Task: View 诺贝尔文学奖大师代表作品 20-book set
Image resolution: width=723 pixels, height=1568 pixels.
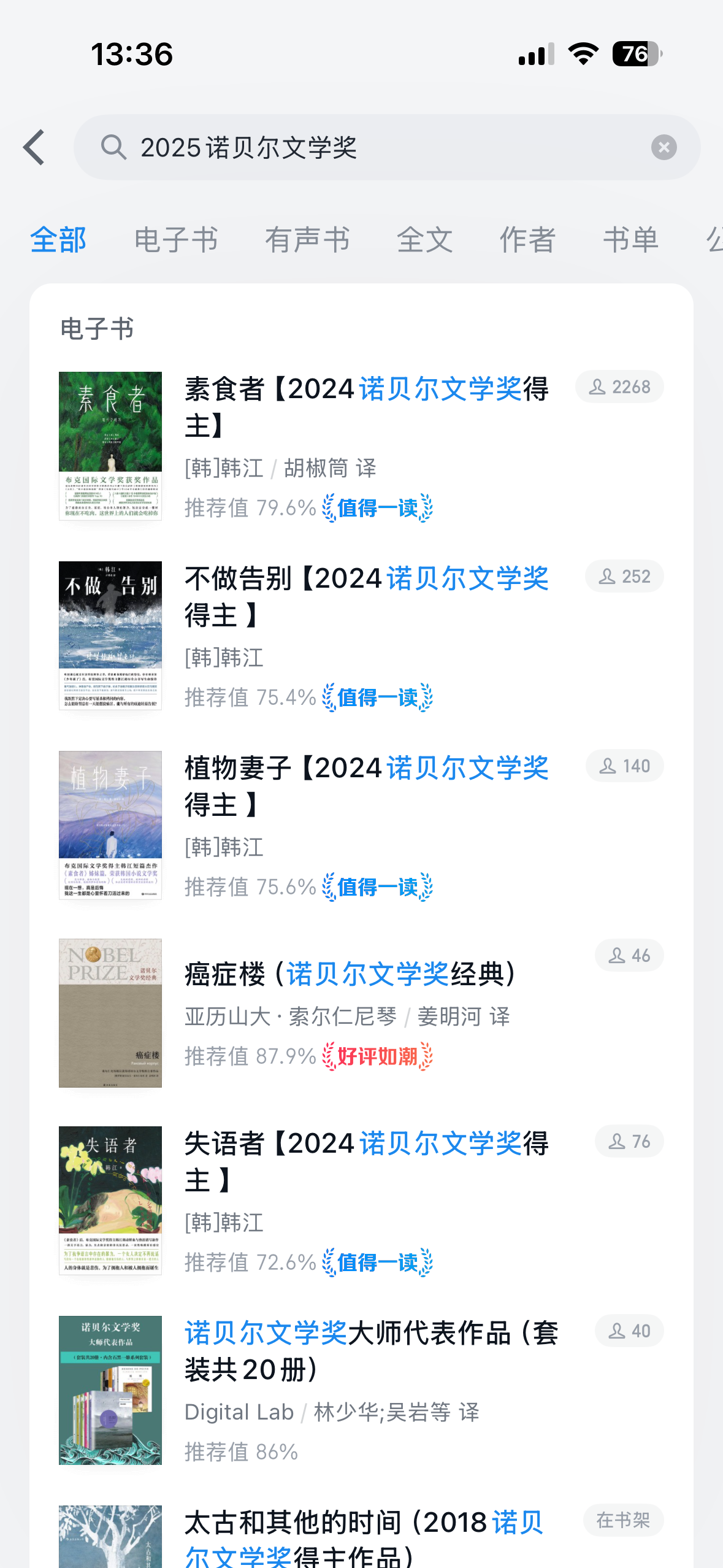Action: click(x=371, y=1350)
